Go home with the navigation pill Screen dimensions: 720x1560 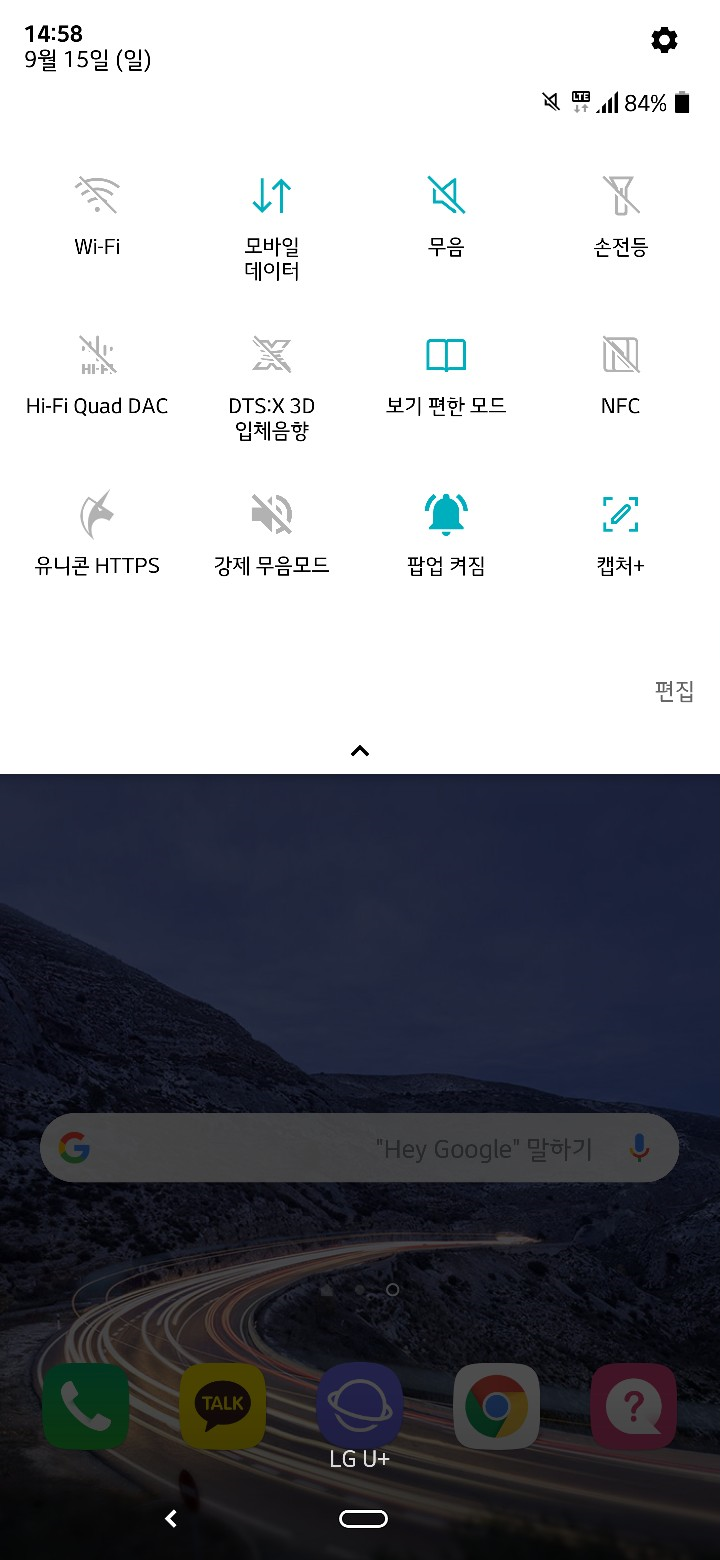pos(363,1519)
